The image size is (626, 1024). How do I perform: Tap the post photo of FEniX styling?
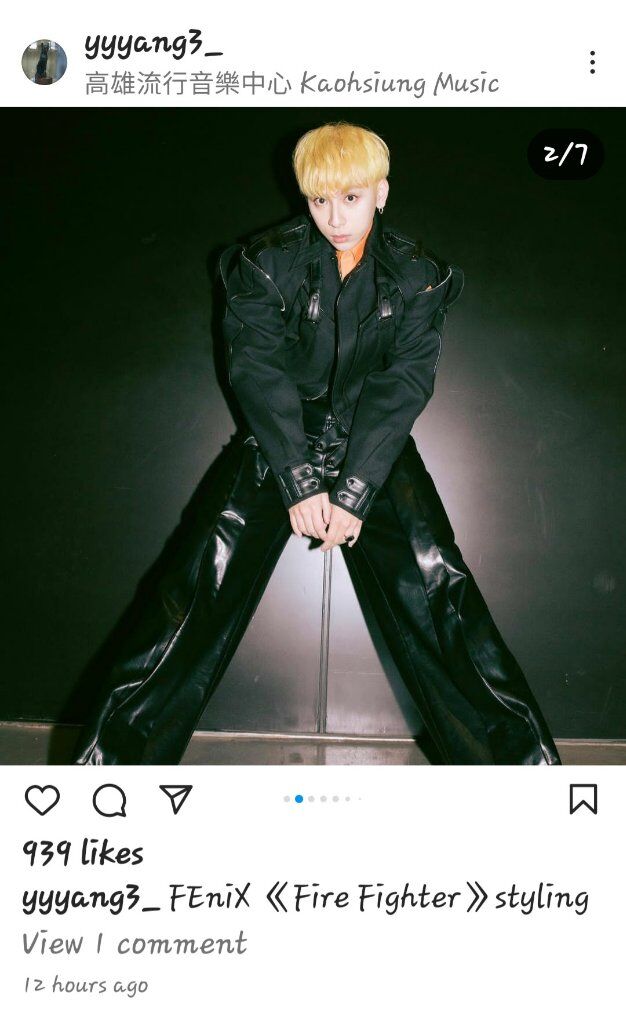[313, 436]
